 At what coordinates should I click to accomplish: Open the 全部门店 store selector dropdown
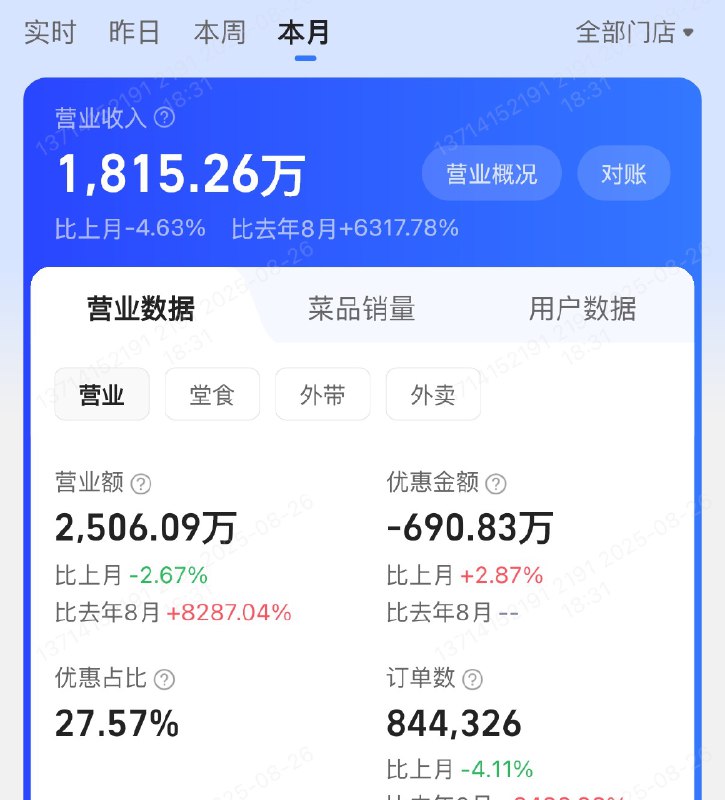[x=631, y=32]
